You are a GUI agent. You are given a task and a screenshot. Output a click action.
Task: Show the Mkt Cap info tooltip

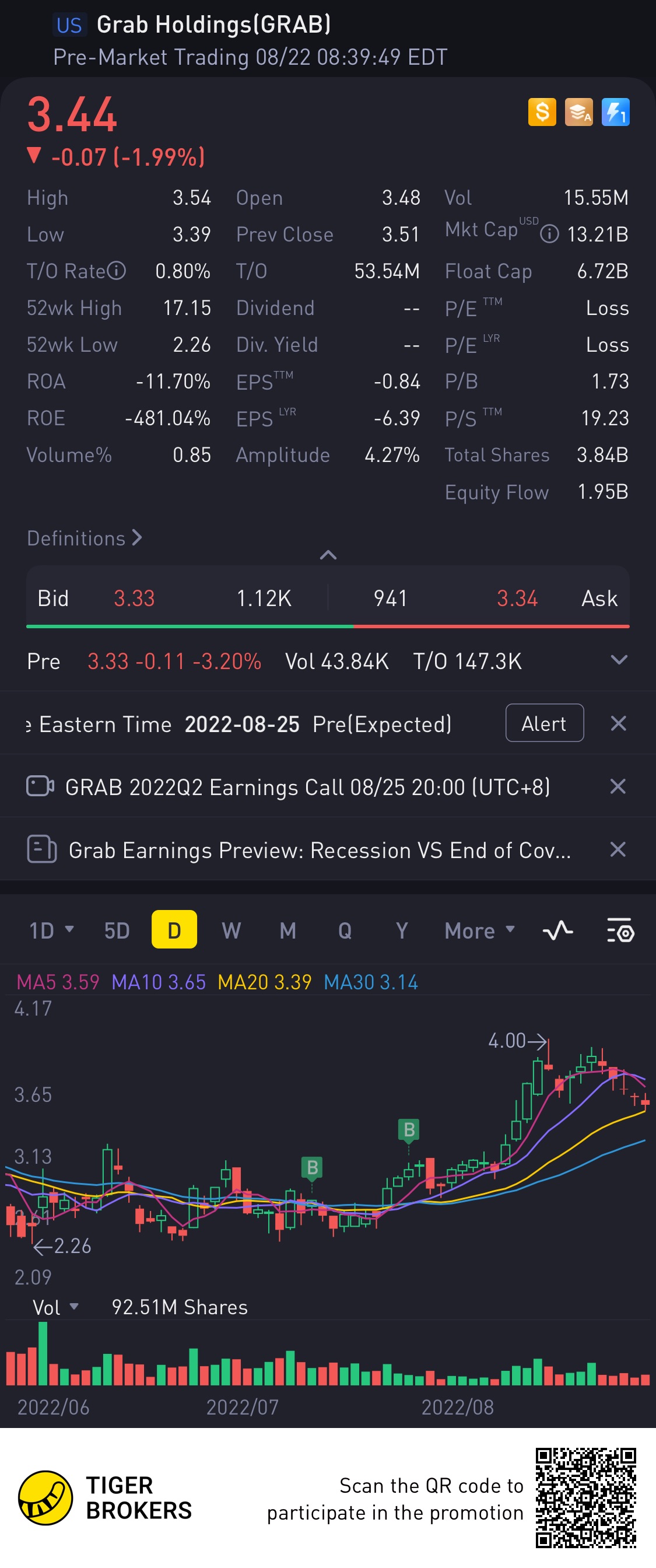(x=549, y=234)
